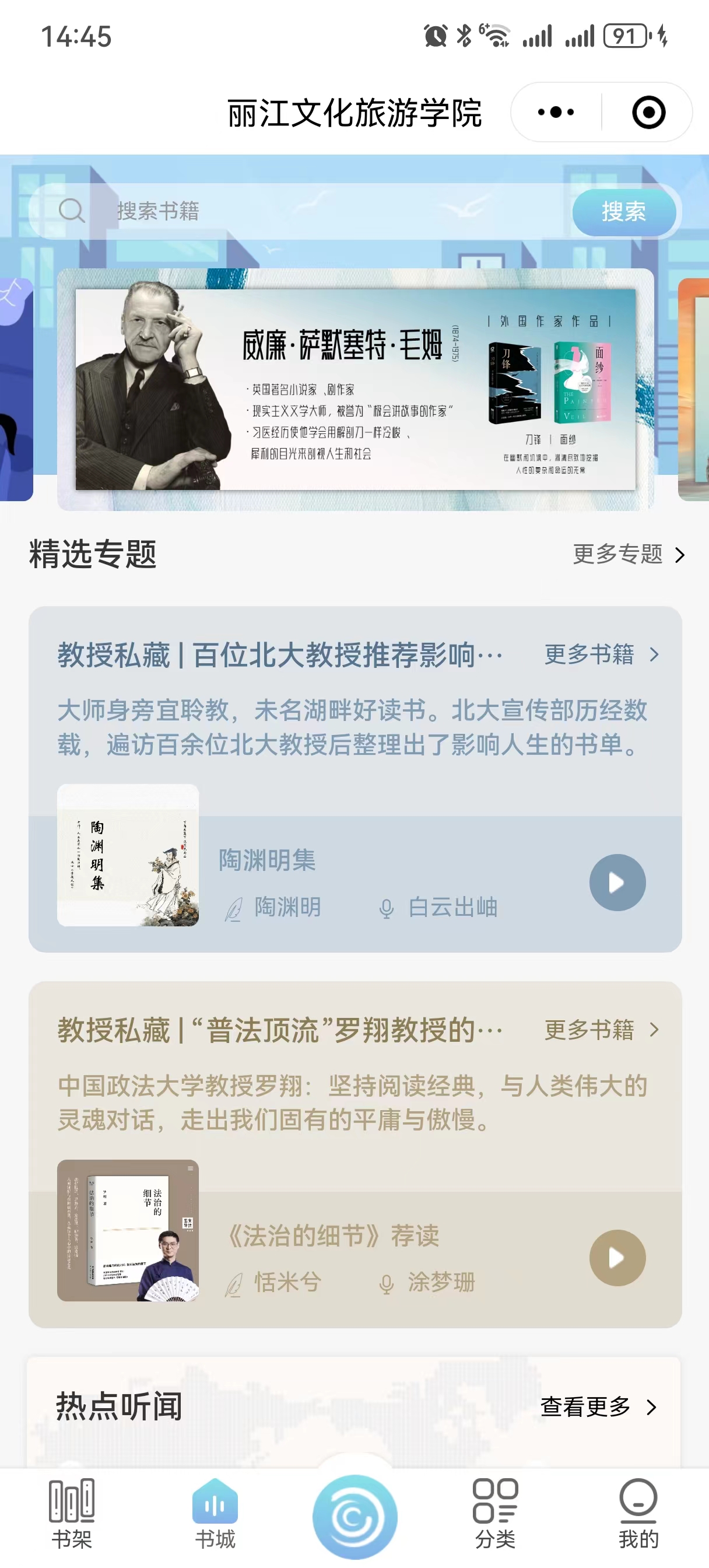
Task: Tap the center swirl player button
Action: tap(355, 1515)
